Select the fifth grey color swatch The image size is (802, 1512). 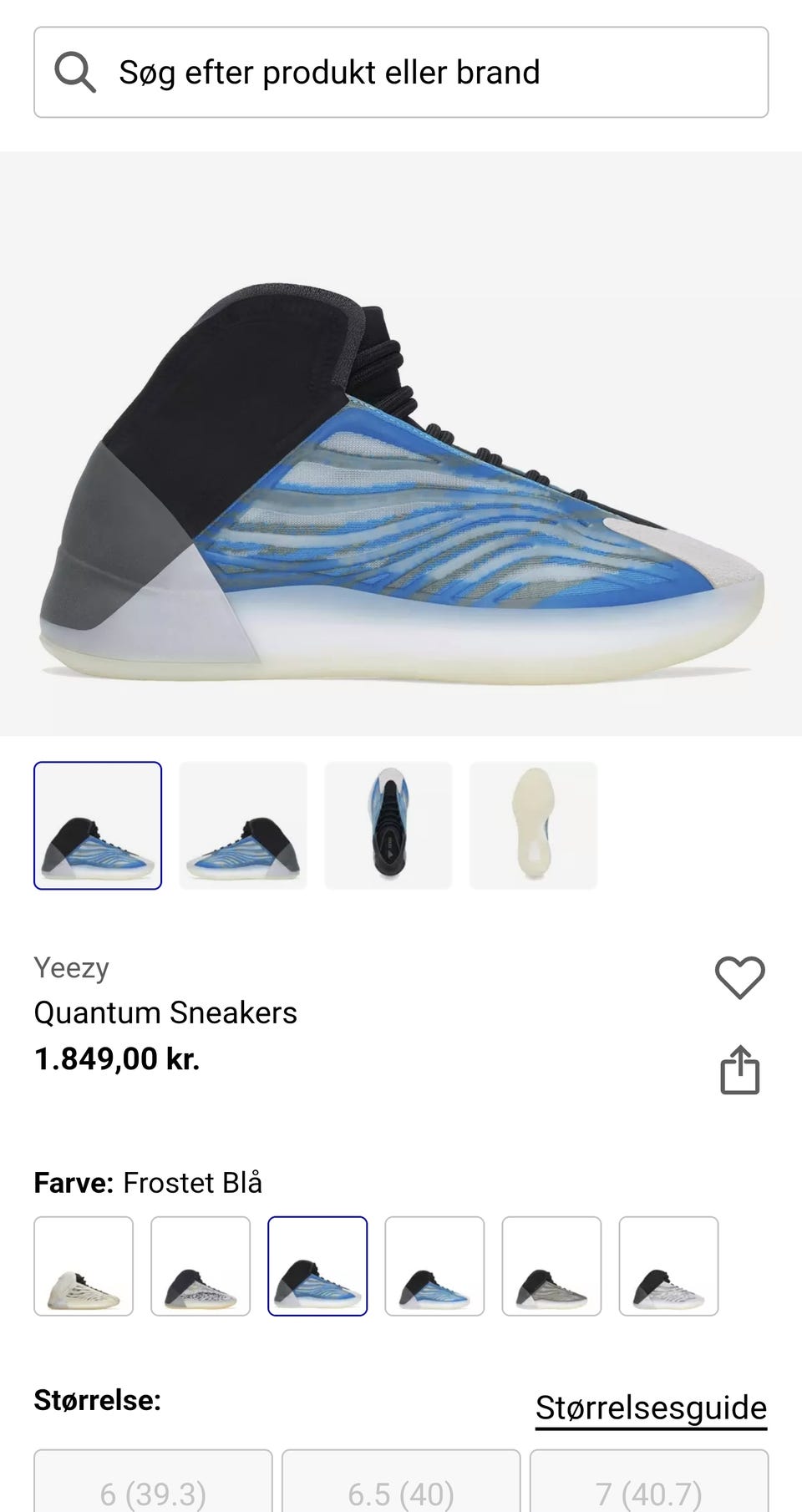[551, 1266]
